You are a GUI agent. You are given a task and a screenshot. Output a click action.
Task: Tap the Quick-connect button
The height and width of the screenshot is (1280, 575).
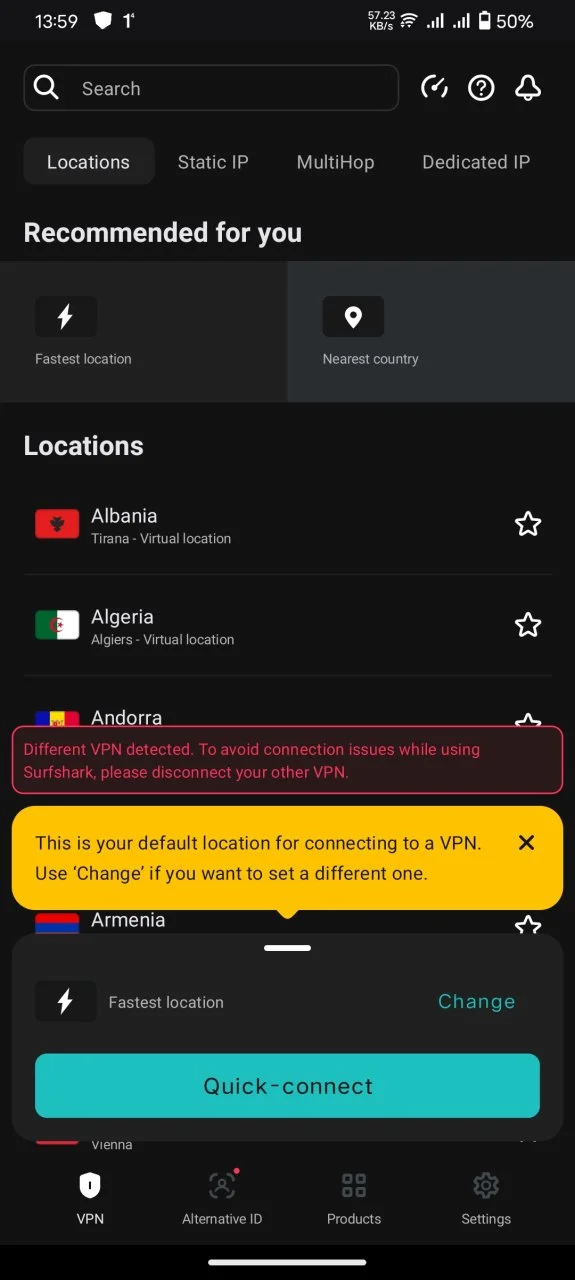287,1086
